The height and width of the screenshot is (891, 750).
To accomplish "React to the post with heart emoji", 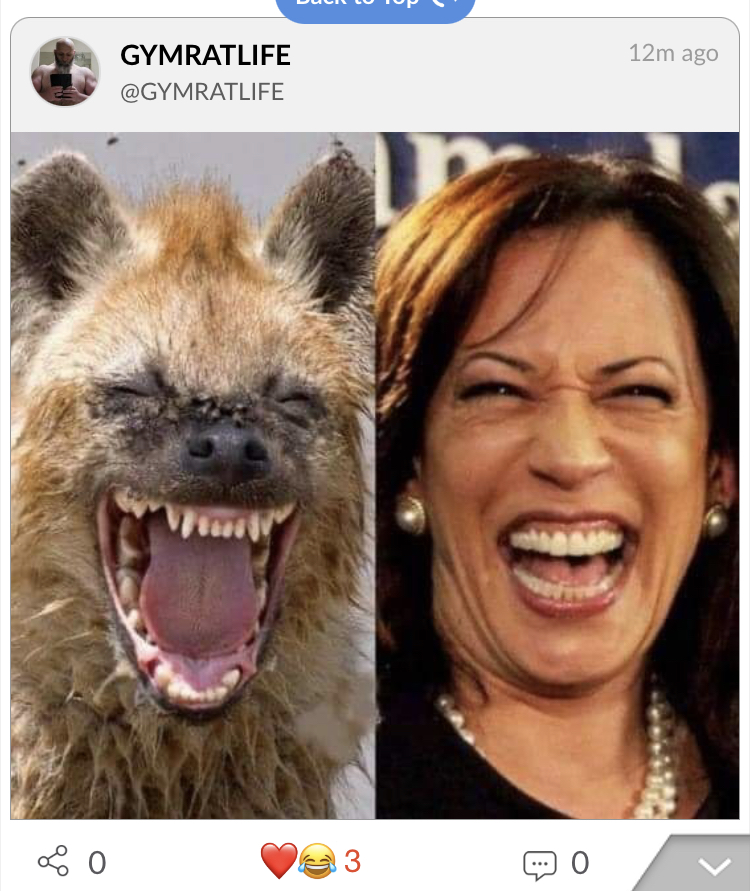I will [x=279, y=861].
